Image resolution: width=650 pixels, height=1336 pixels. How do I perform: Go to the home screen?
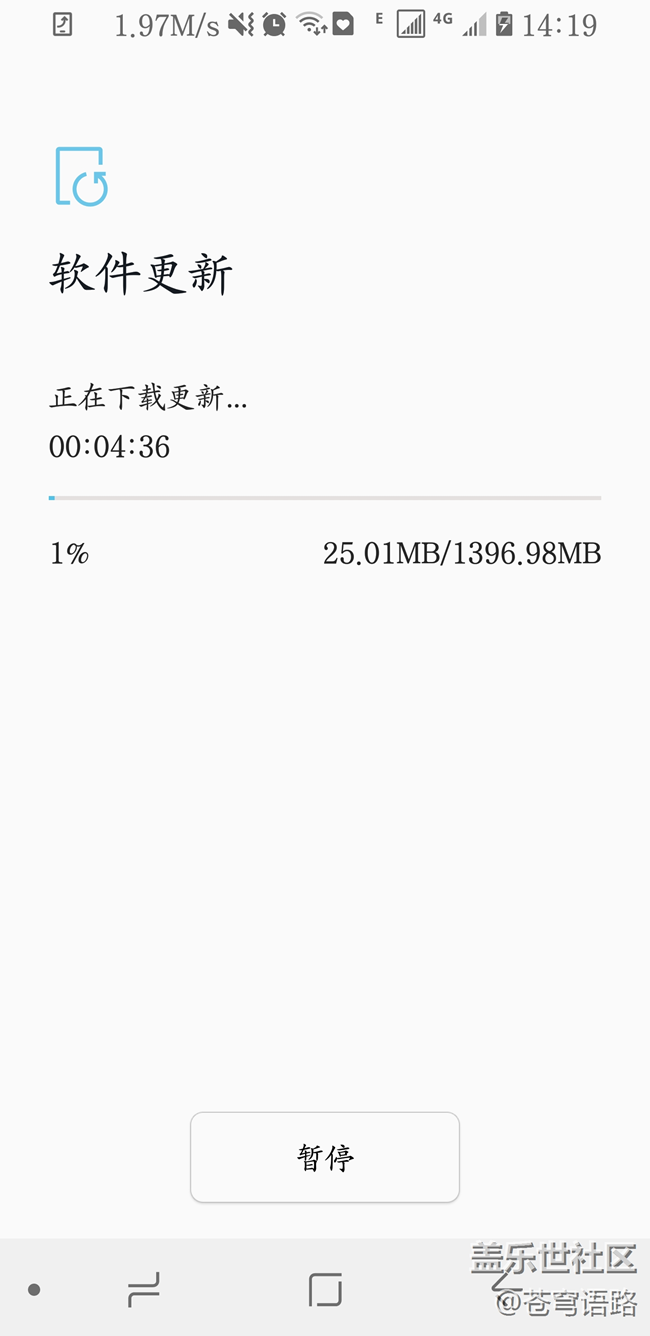pyautogui.click(x=325, y=1290)
